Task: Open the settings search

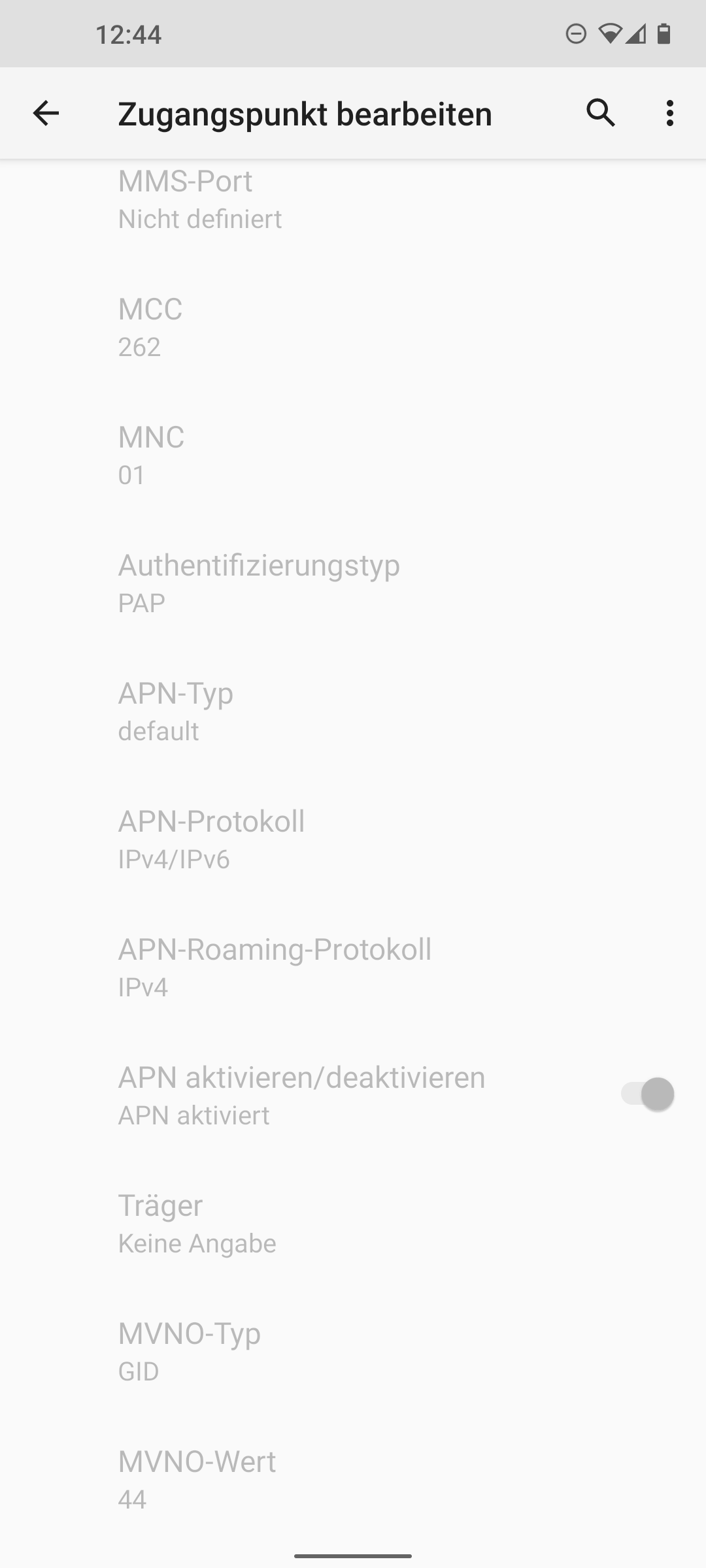Action: coord(601,113)
